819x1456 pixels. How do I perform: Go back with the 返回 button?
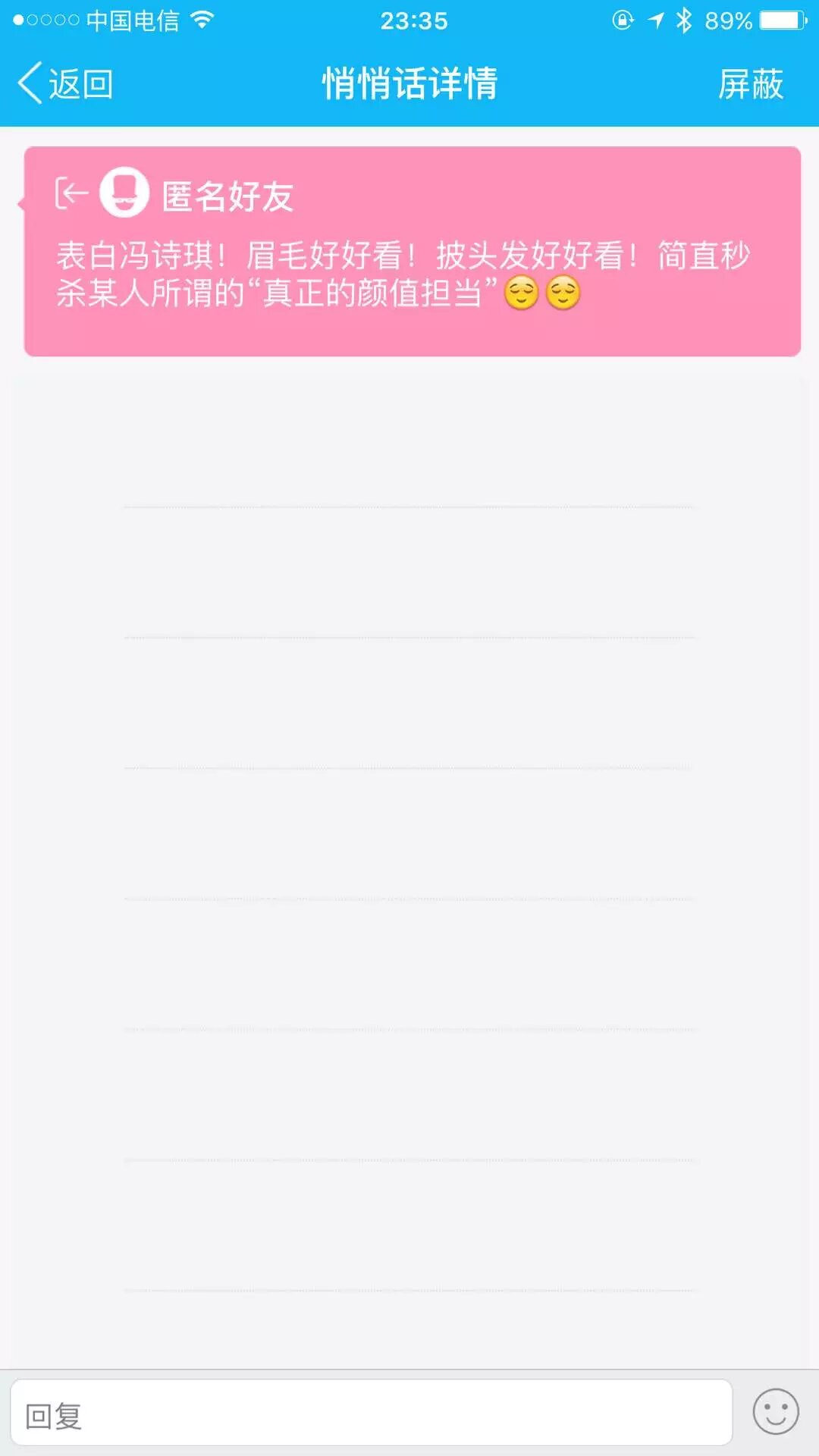tap(65, 83)
